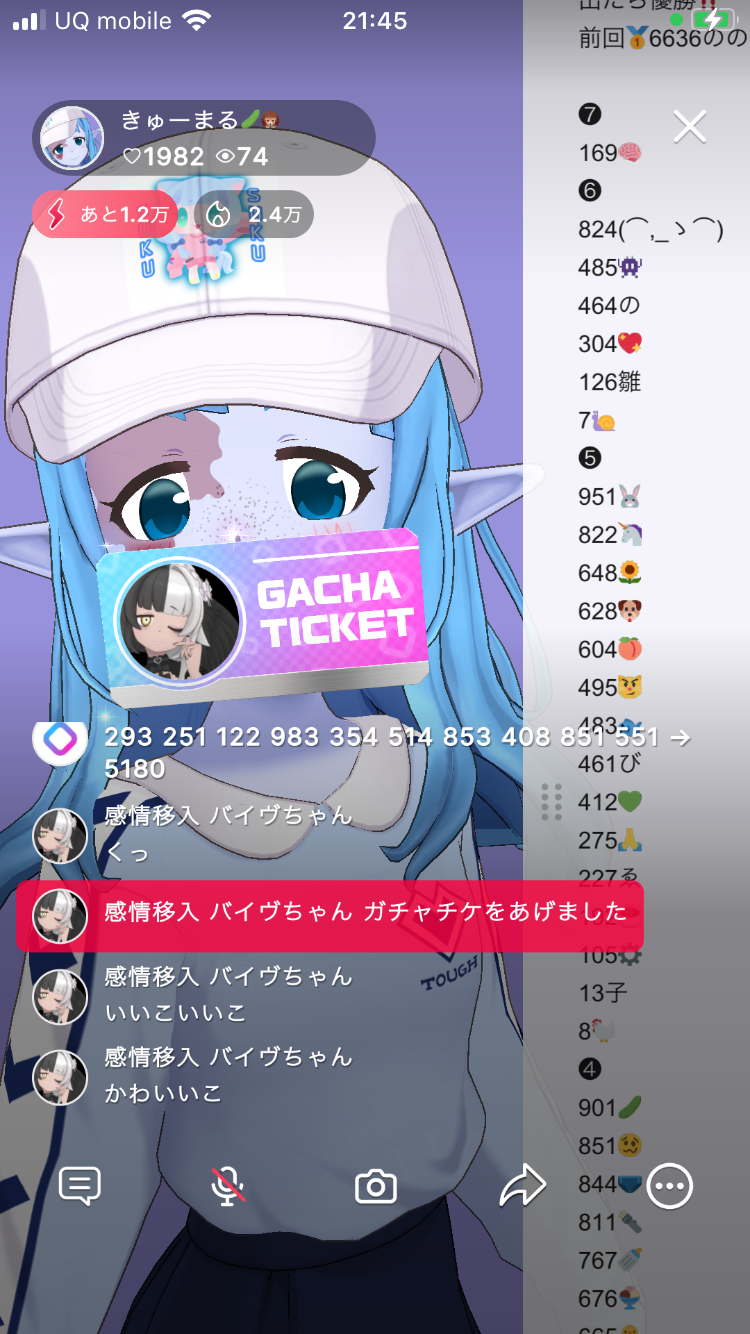The image size is (750, 1334).
Task: Open streamer きゅーまる's profile
Action: tap(72, 139)
